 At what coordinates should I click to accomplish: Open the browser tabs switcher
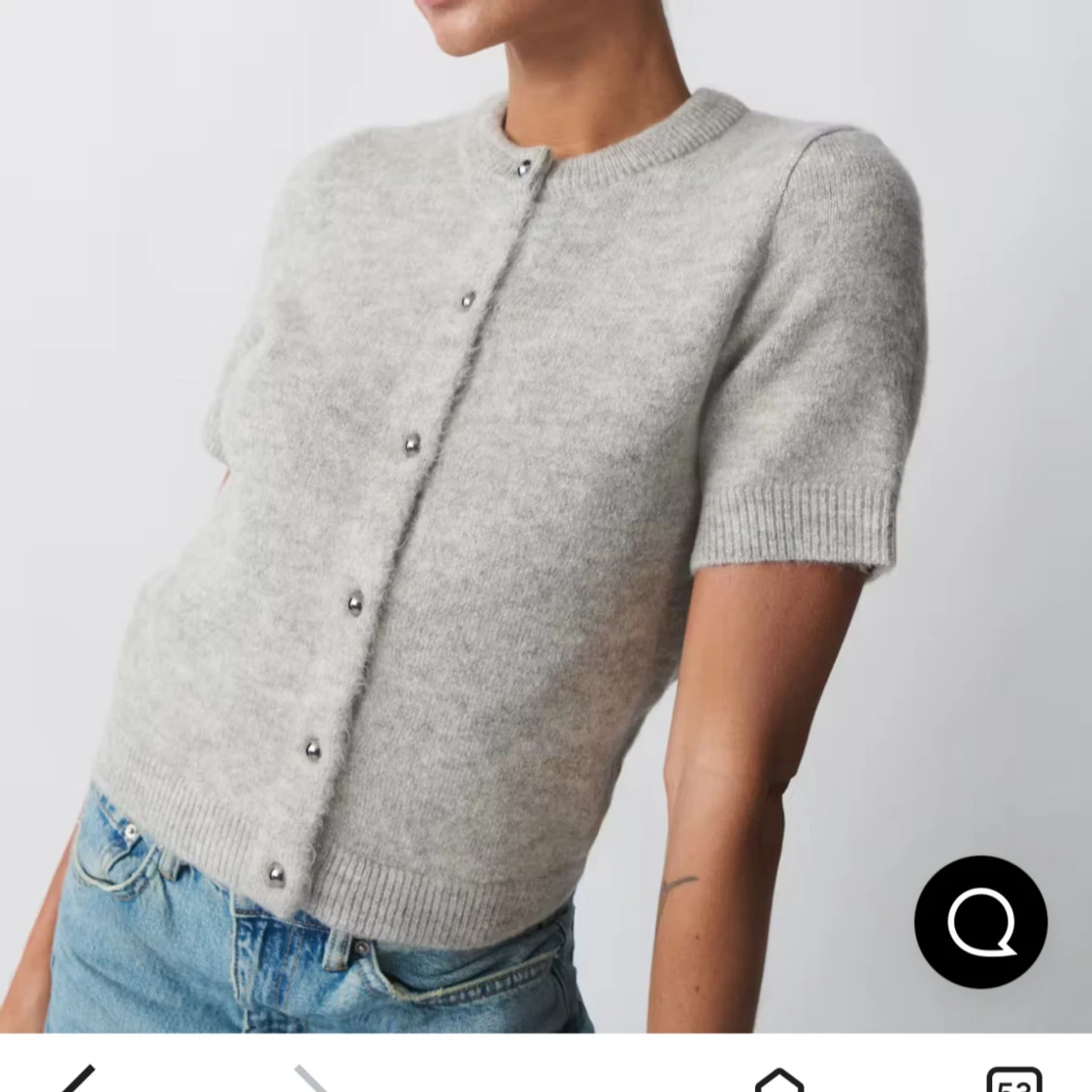click(1013, 1080)
